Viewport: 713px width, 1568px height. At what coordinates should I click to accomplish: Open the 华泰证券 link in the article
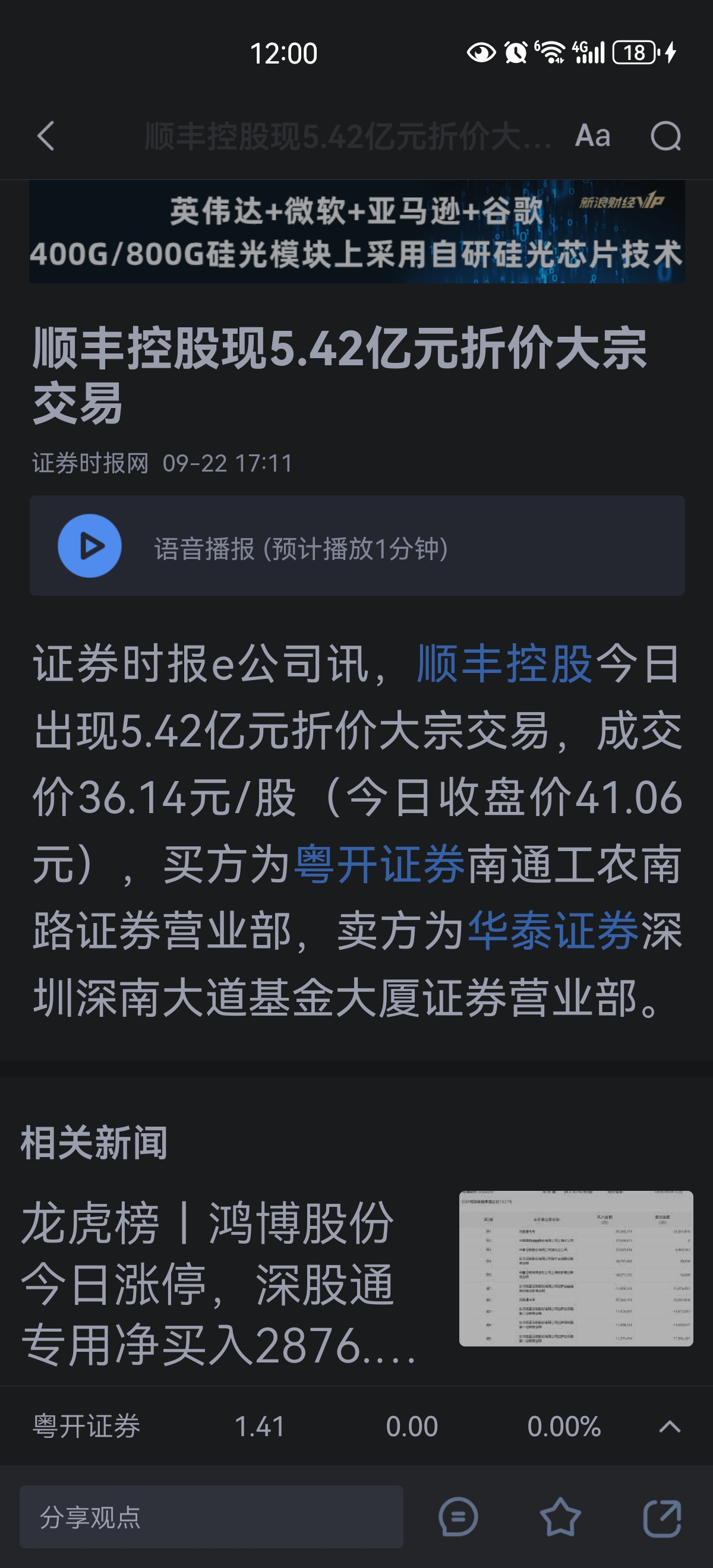click(x=553, y=931)
